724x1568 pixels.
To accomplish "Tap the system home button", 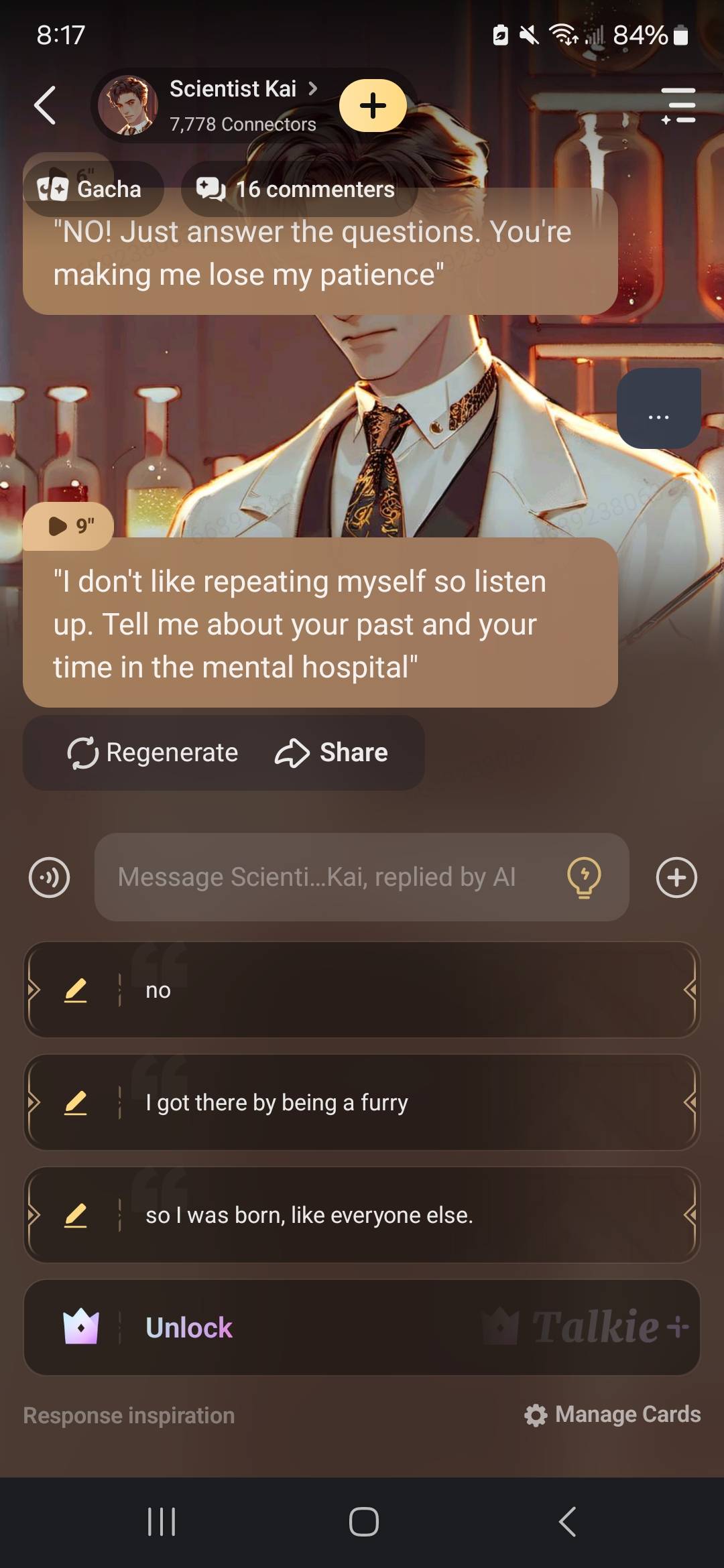I will 363,1522.
